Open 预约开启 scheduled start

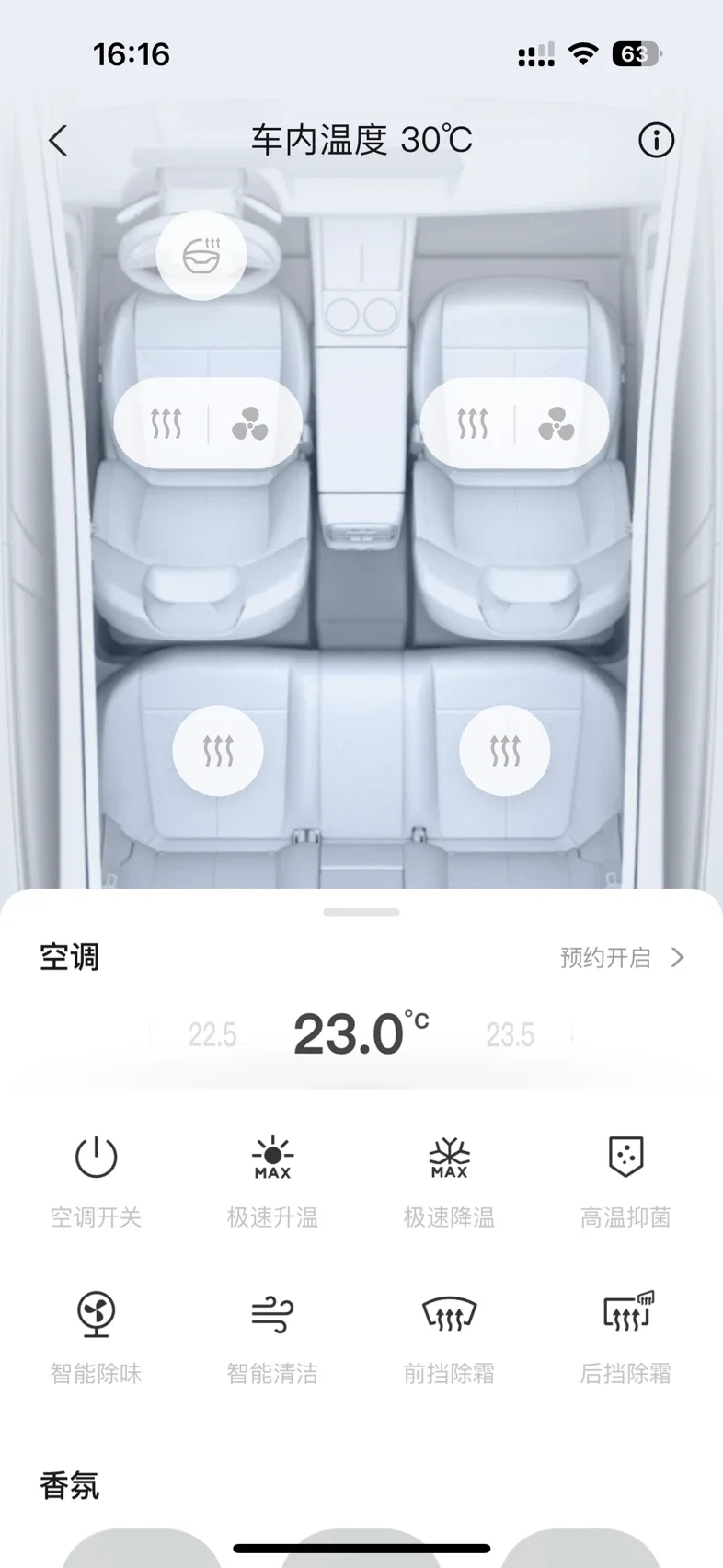(x=622, y=958)
